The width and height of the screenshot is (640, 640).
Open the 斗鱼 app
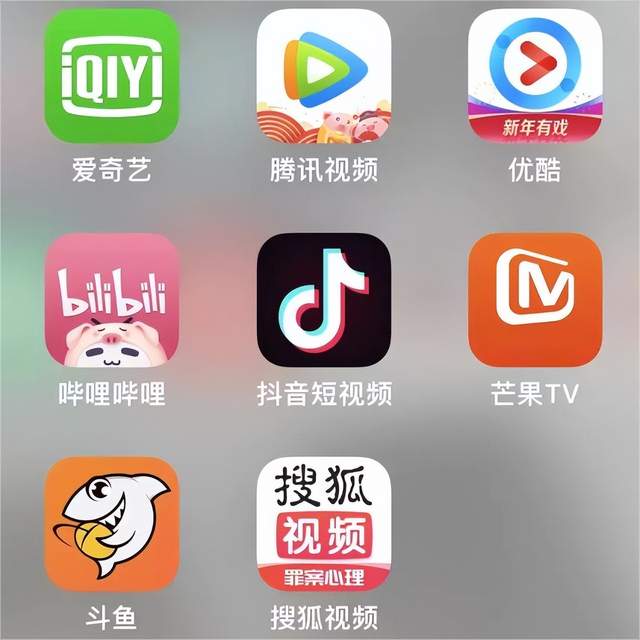(112, 523)
